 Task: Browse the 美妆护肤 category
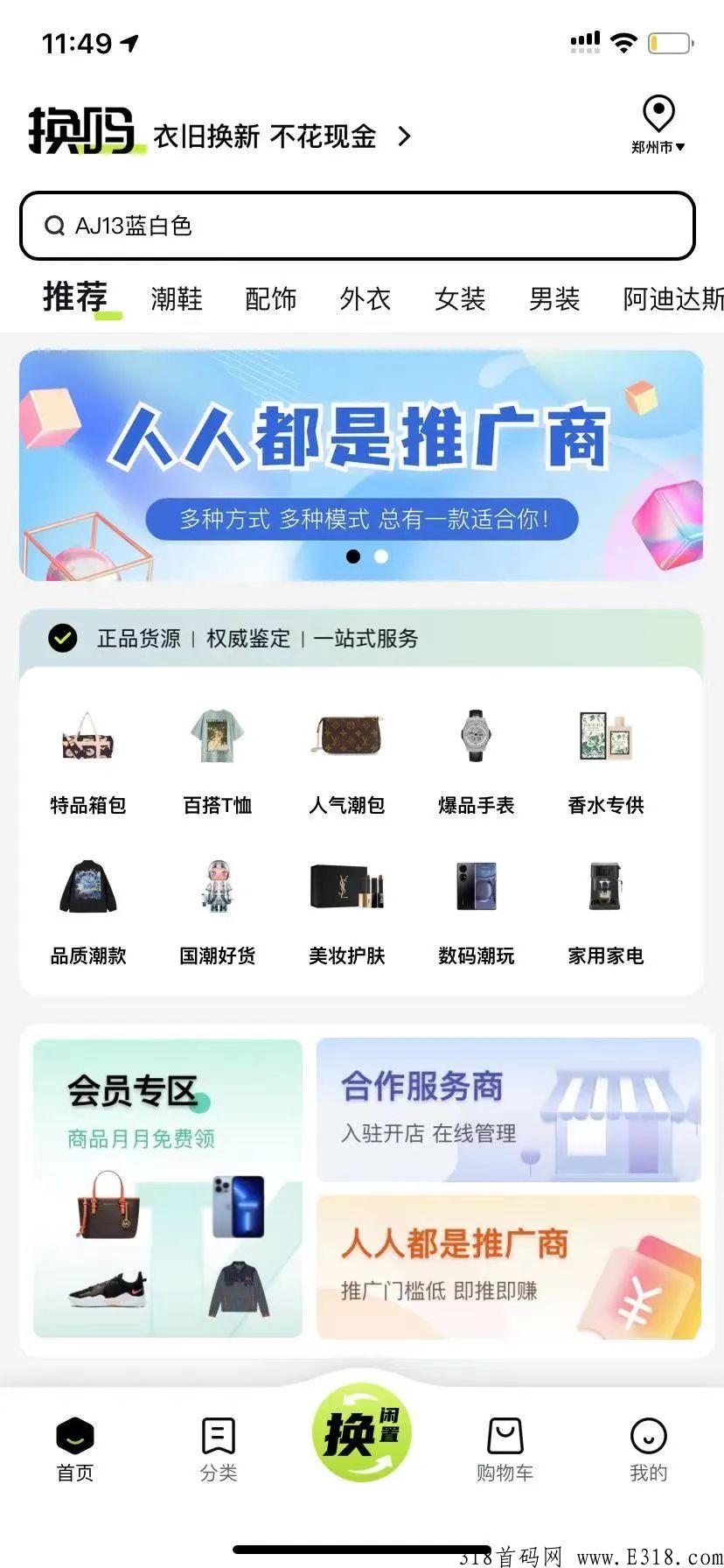tap(347, 910)
